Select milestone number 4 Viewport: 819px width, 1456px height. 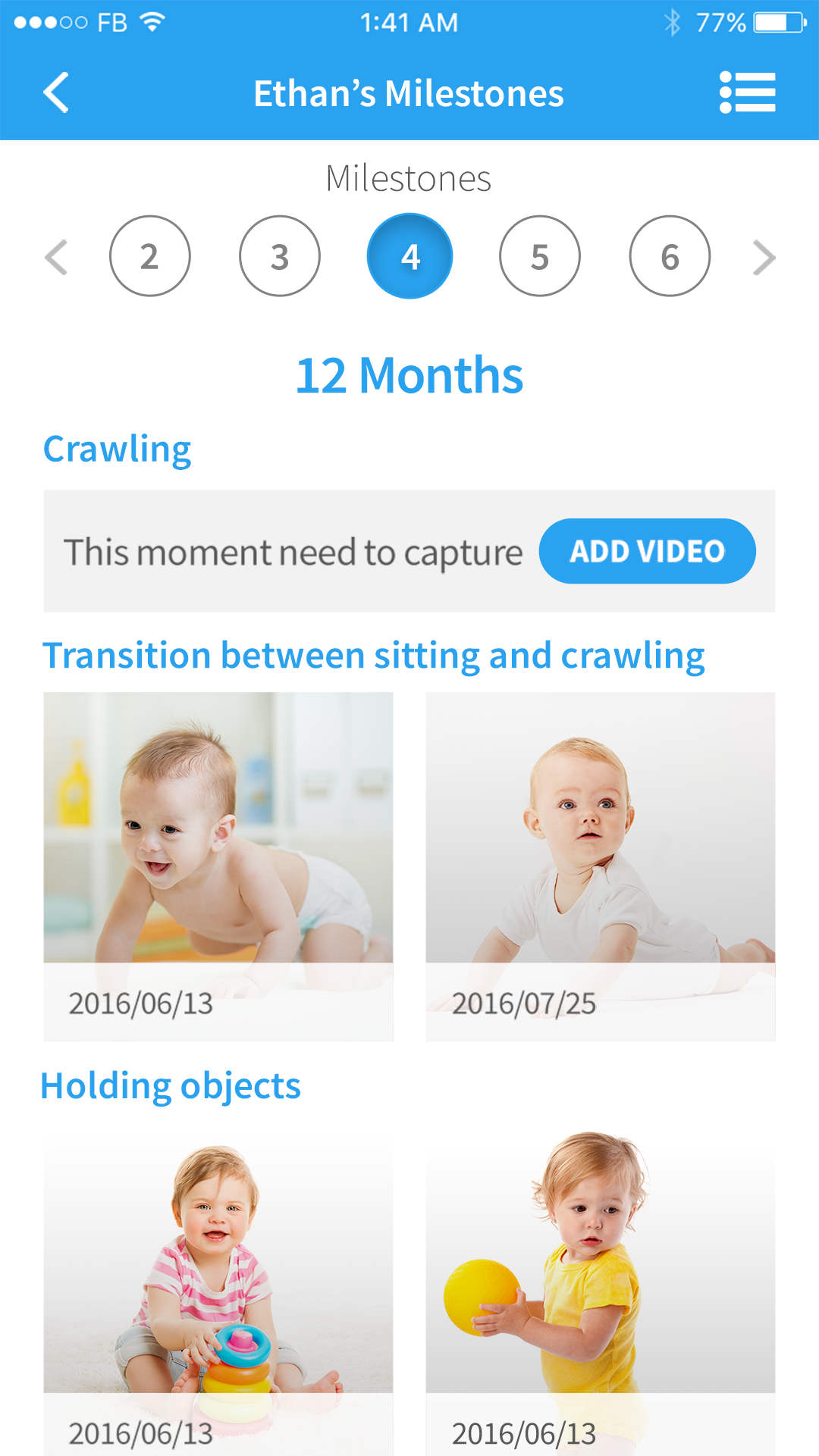410,256
